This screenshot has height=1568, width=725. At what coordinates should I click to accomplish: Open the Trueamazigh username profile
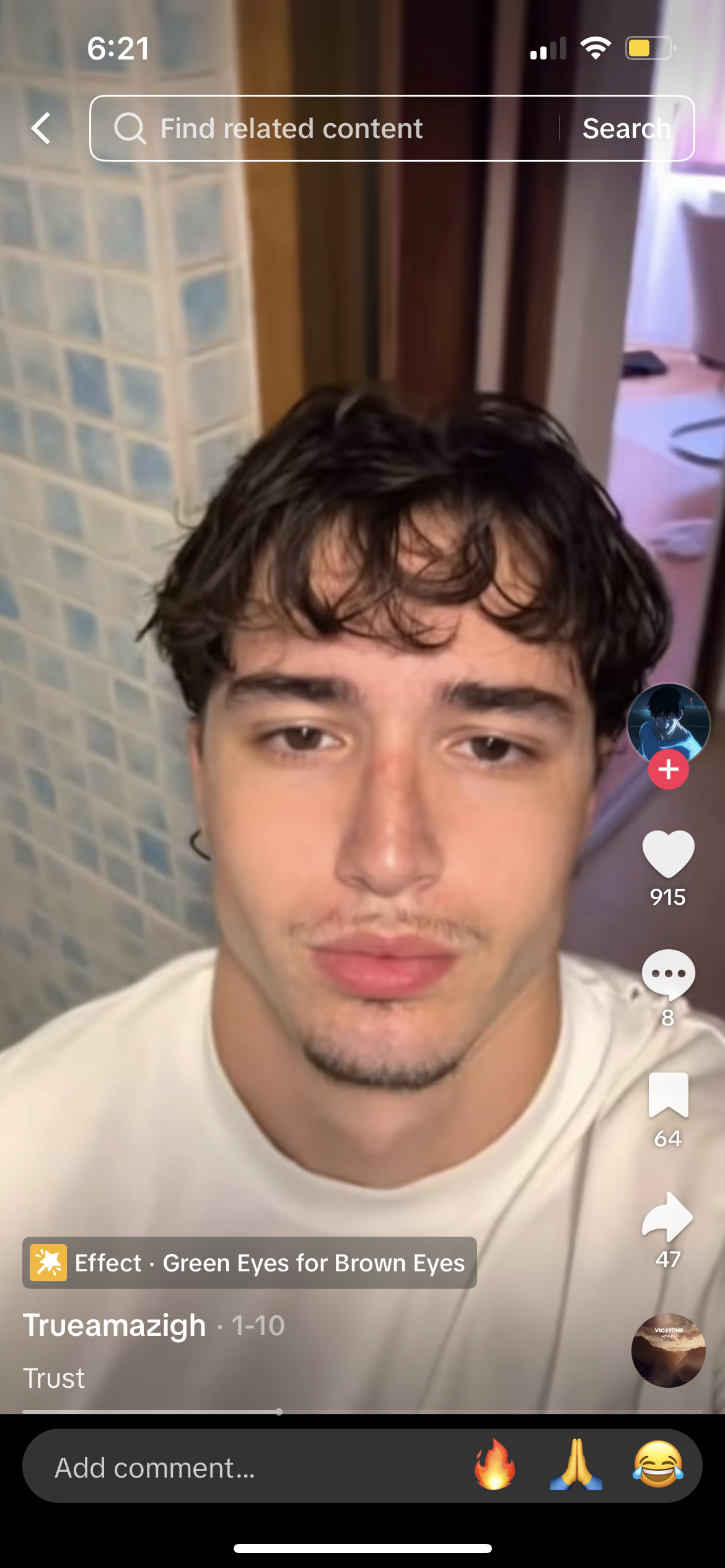coord(115,1325)
